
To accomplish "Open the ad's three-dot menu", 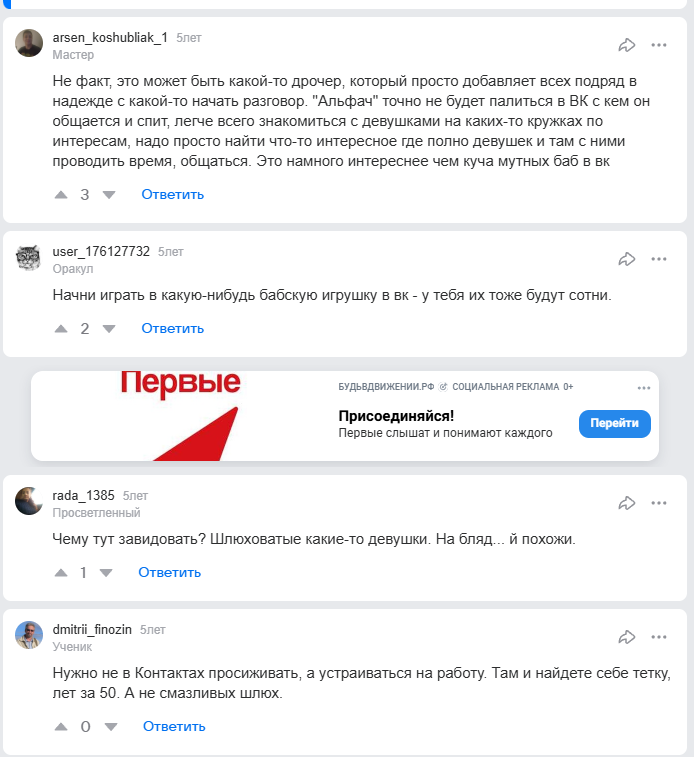I will [644, 387].
